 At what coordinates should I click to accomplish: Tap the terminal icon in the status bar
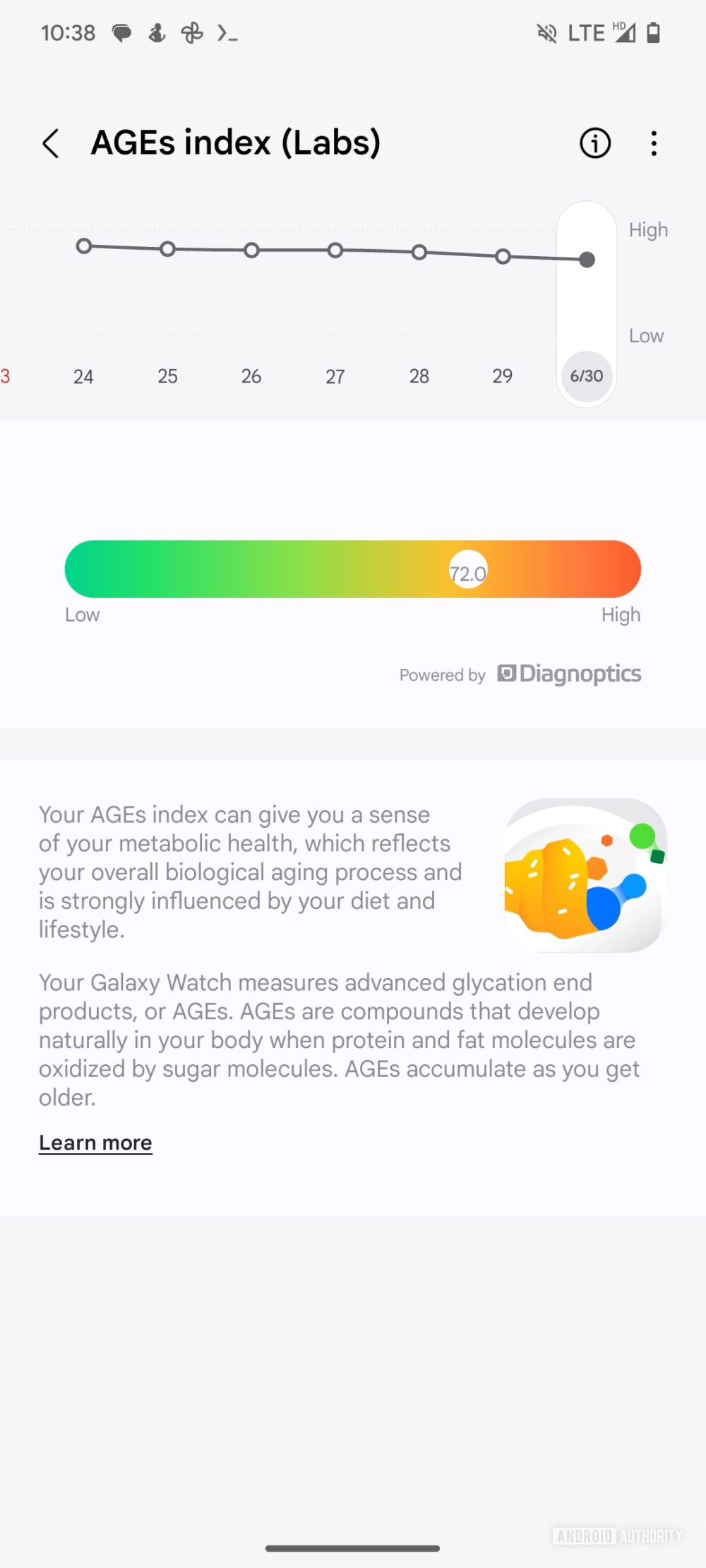pos(225,32)
